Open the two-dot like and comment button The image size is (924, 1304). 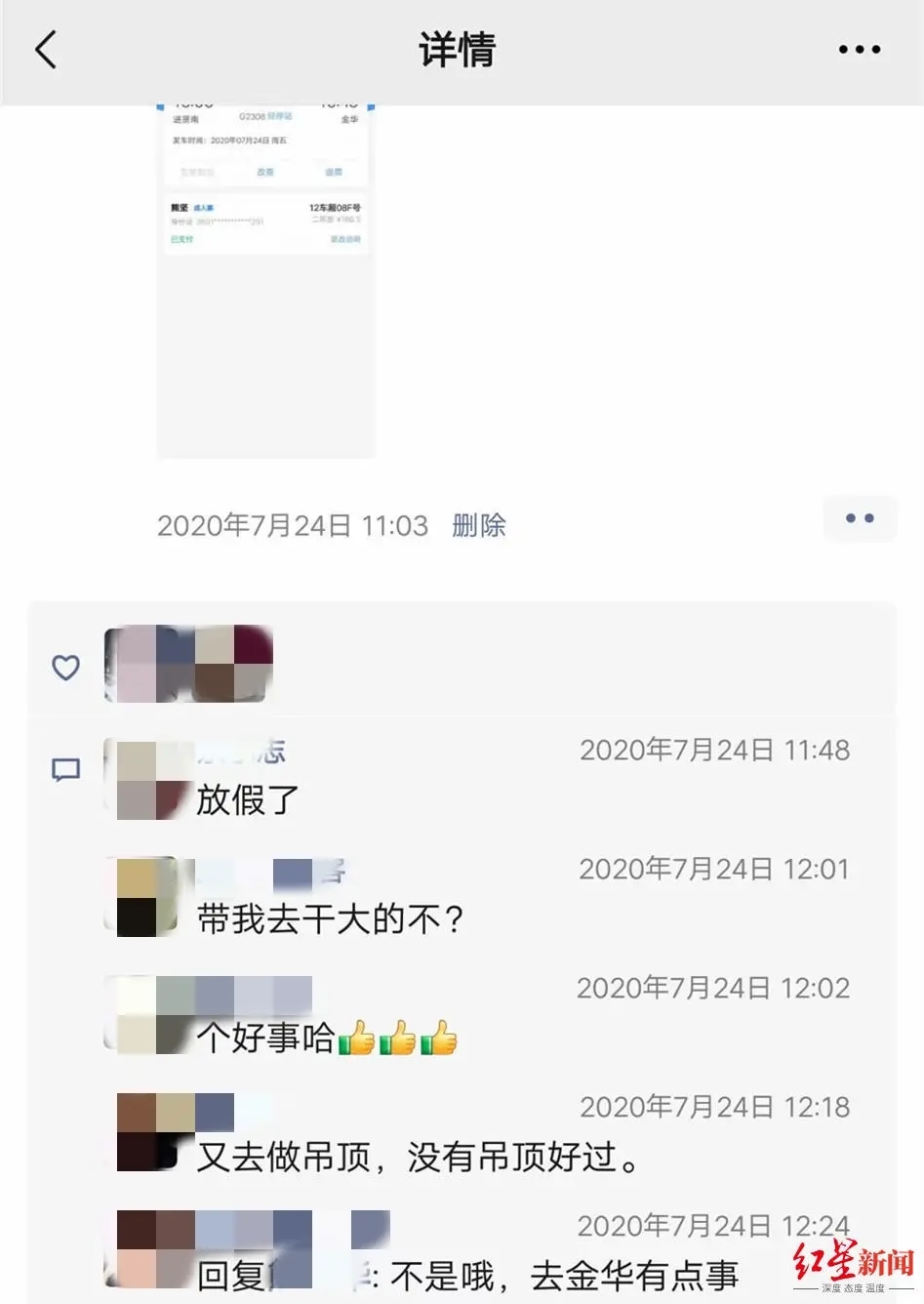[x=860, y=518]
